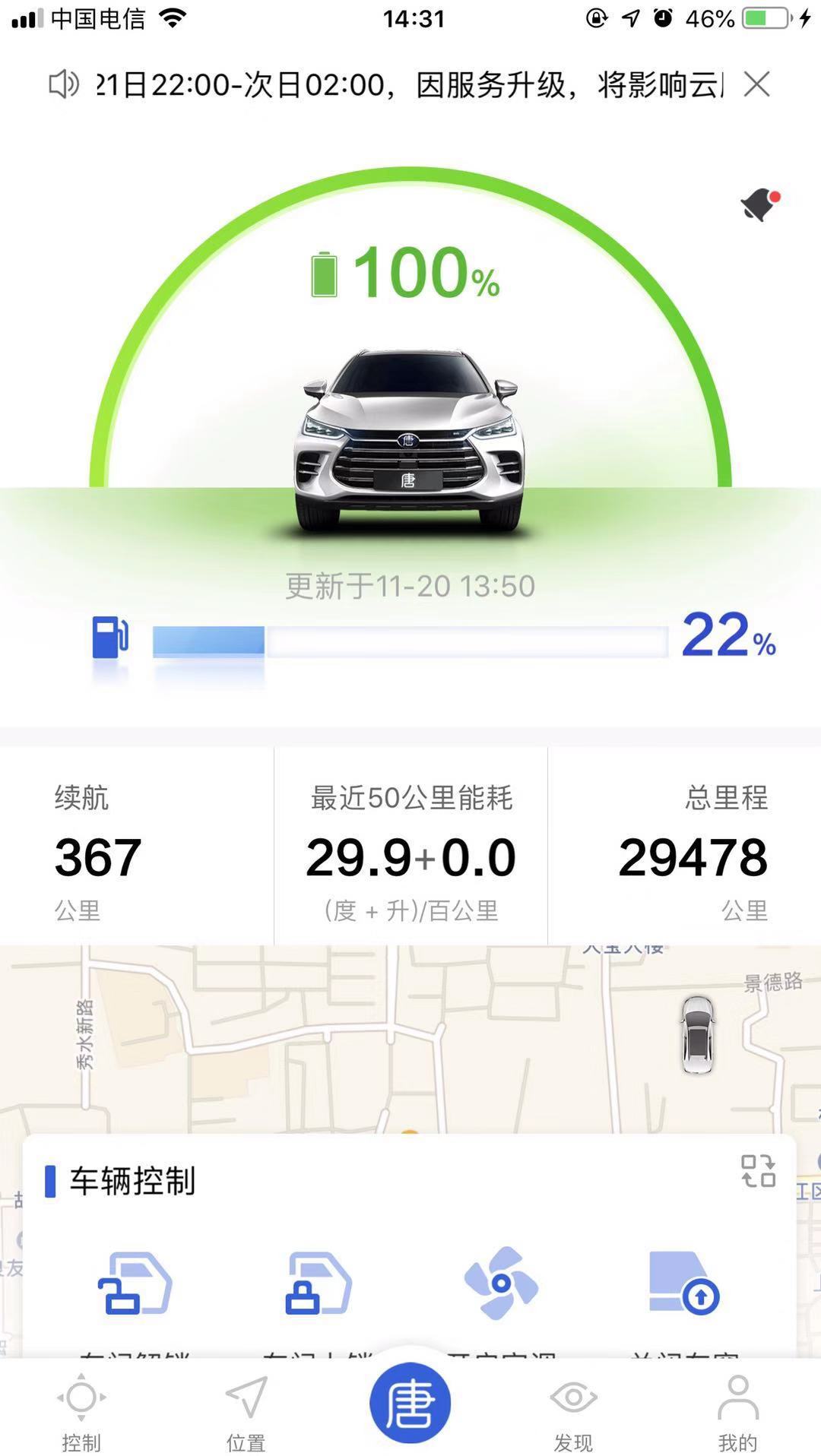Tap the close windows control icon
821x1456 pixels.
point(684,1283)
